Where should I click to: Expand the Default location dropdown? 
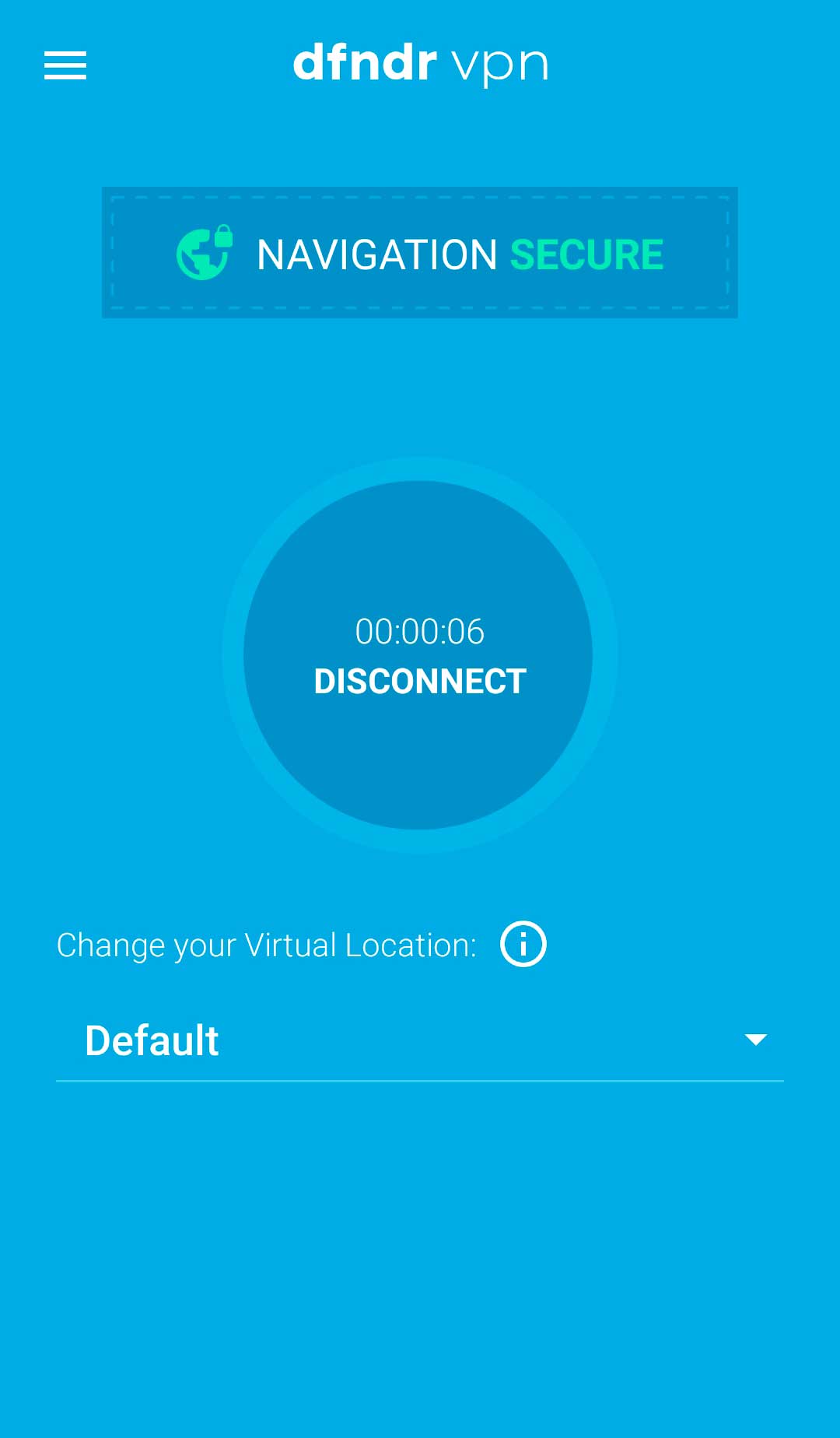(x=420, y=1041)
